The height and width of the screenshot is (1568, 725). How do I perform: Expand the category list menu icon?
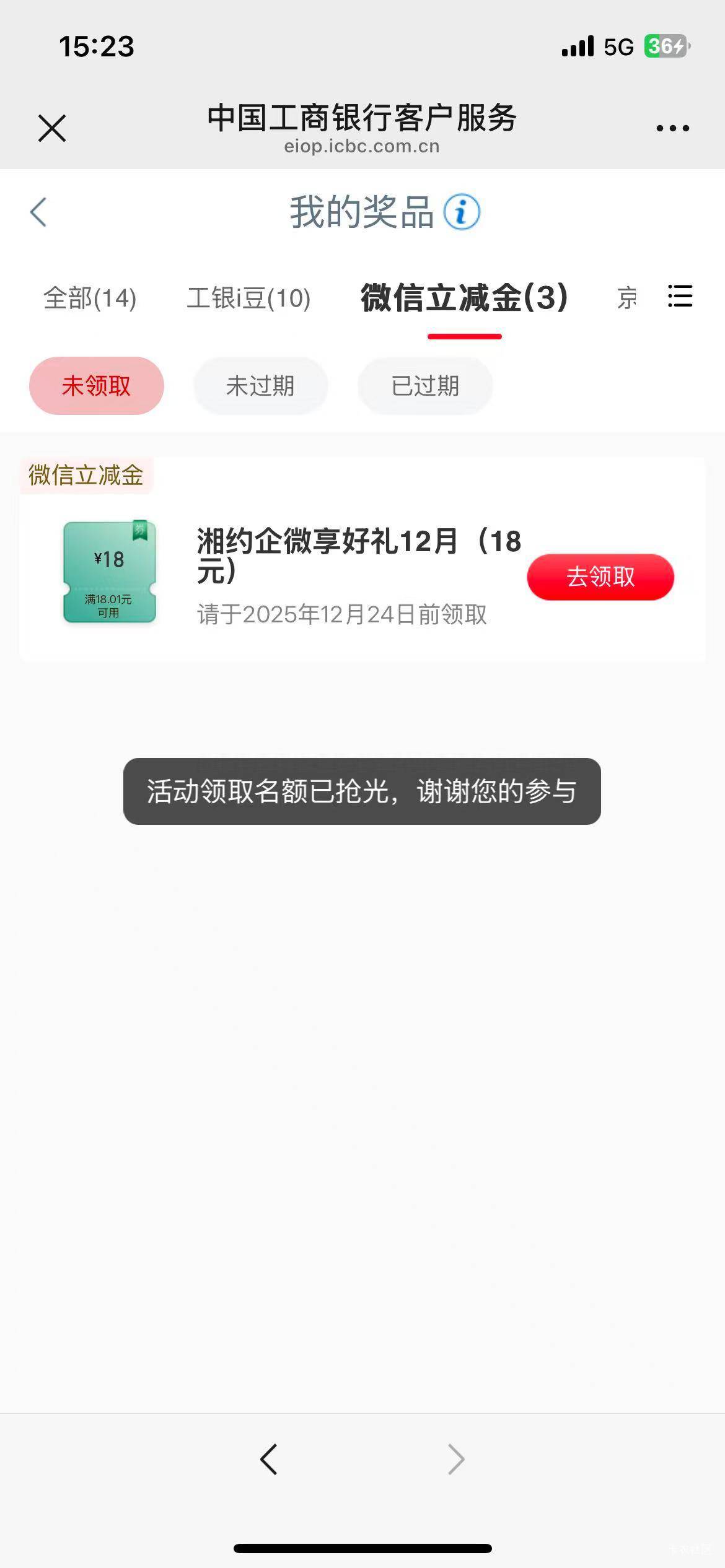click(x=680, y=297)
